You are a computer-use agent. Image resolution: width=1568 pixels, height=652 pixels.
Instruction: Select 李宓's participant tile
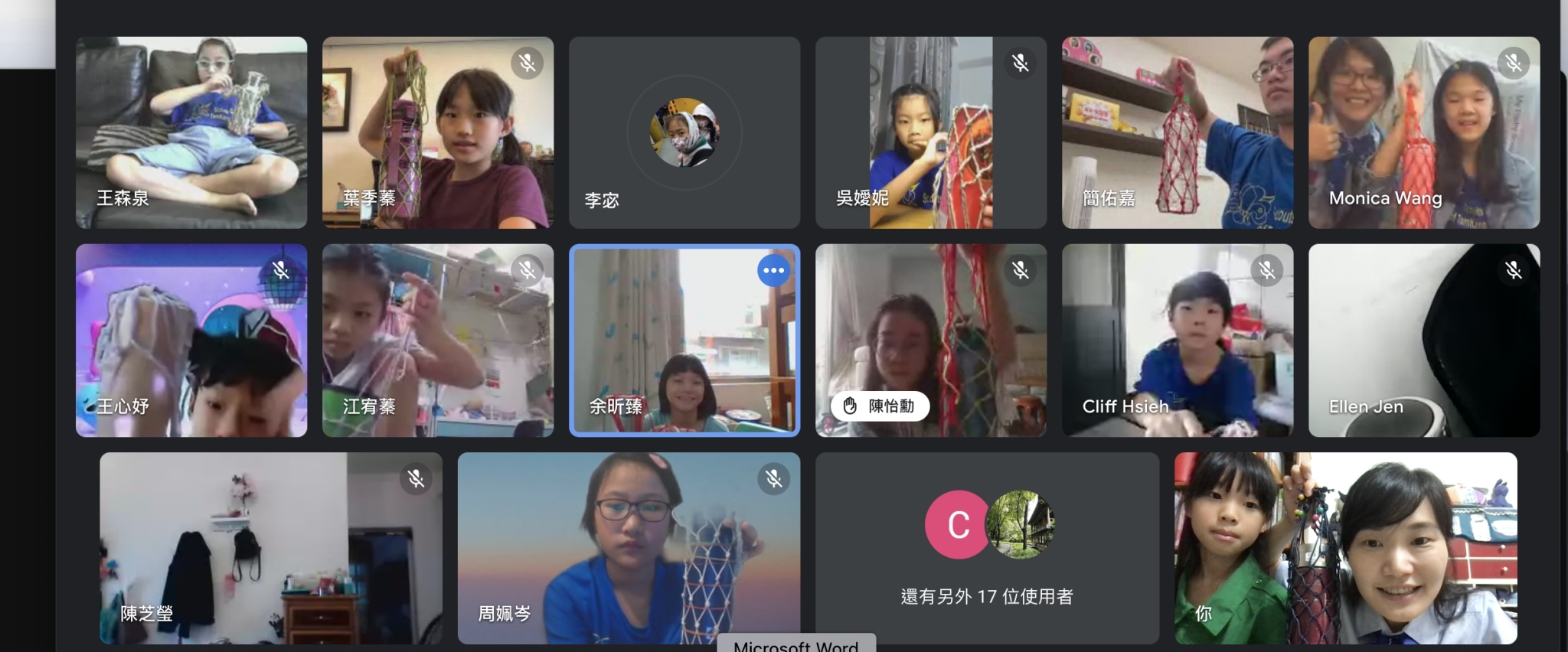[x=684, y=132]
